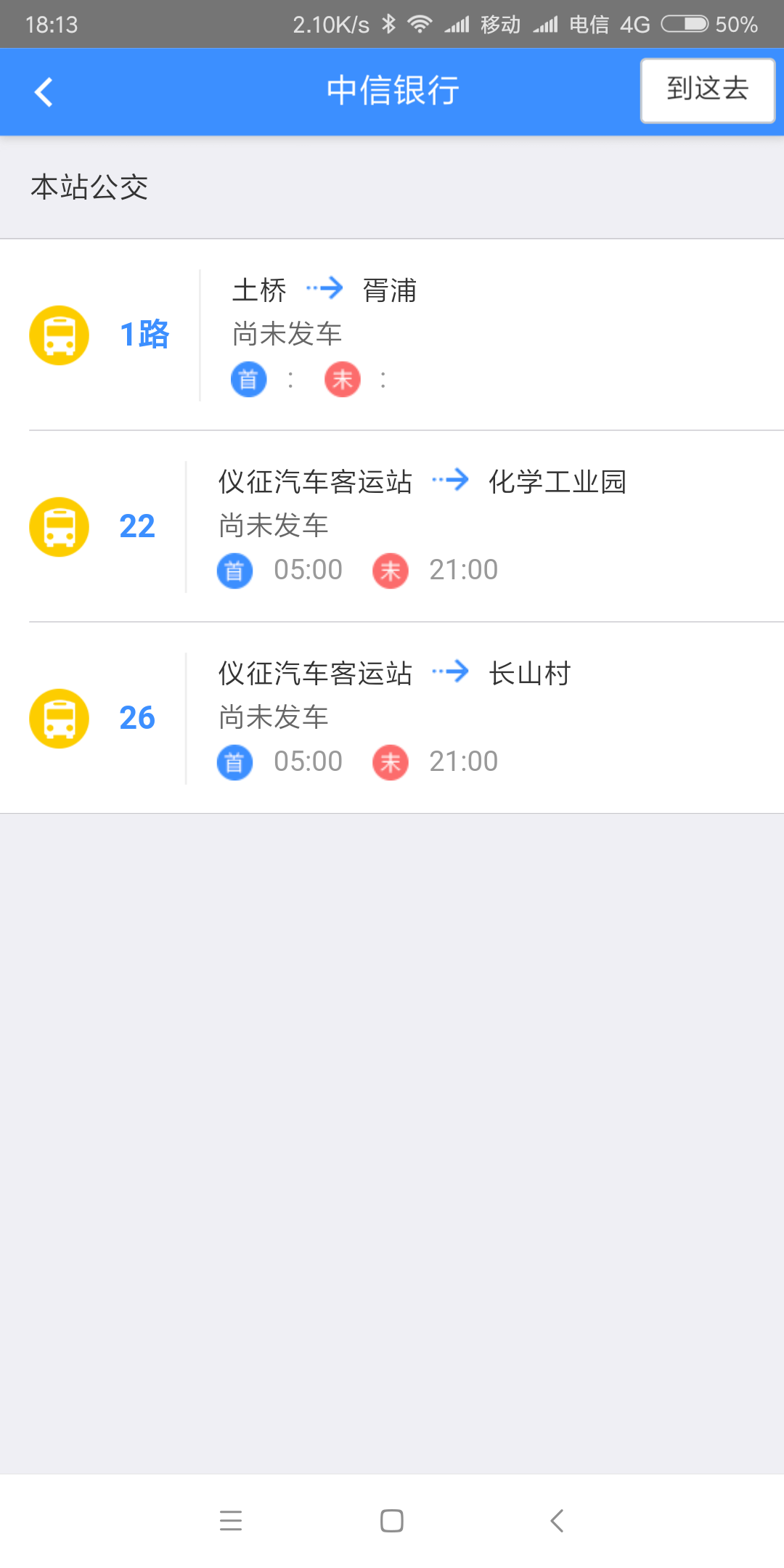
Task: Tap the arrow between 仪征汽车客运站 and 长山村
Action: (450, 673)
